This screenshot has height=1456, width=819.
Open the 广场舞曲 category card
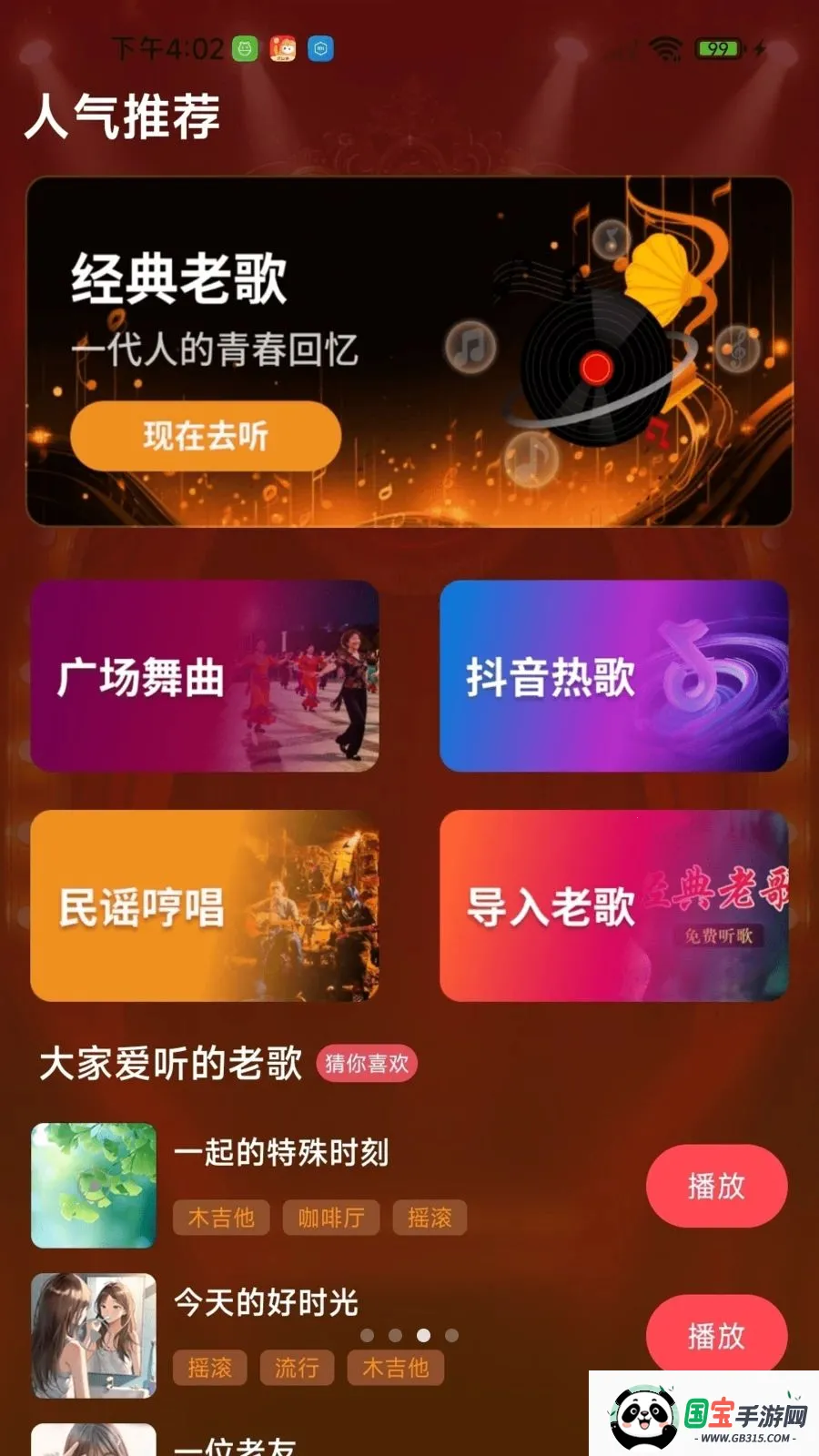coord(205,676)
